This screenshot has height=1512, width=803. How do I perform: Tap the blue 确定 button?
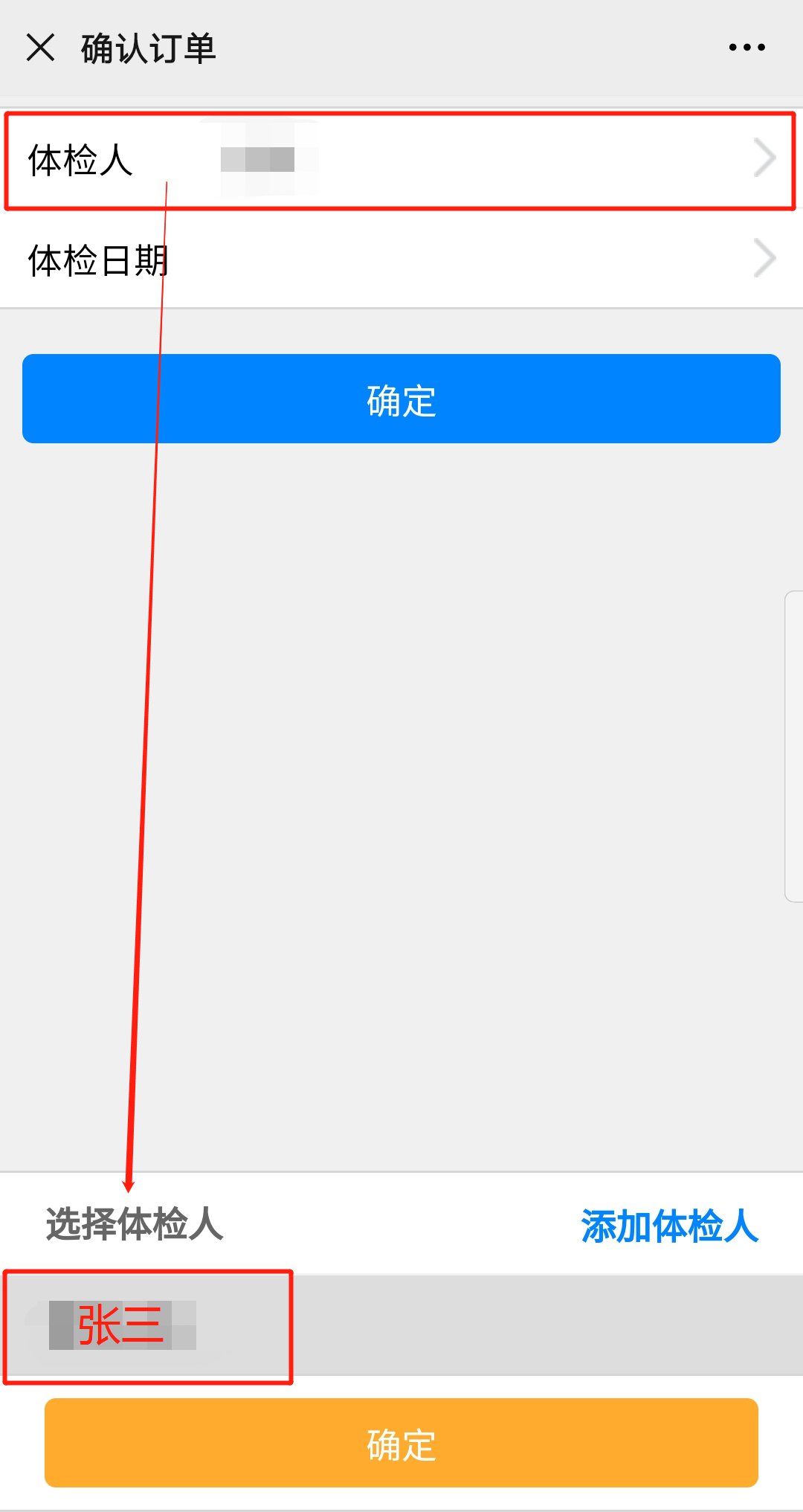click(x=401, y=399)
